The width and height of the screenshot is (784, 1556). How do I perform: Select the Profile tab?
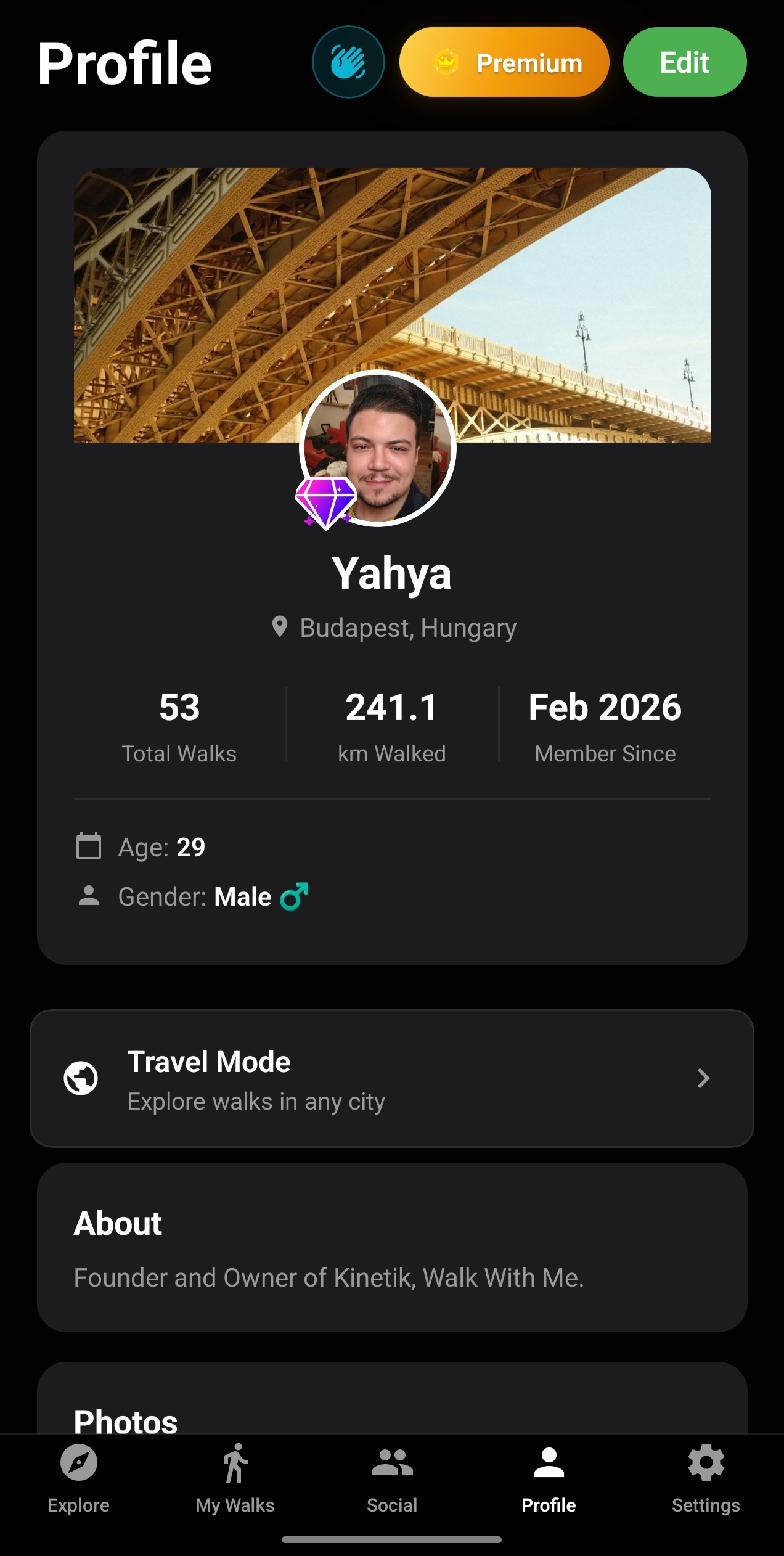pyautogui.click(x=549, y=1478)
